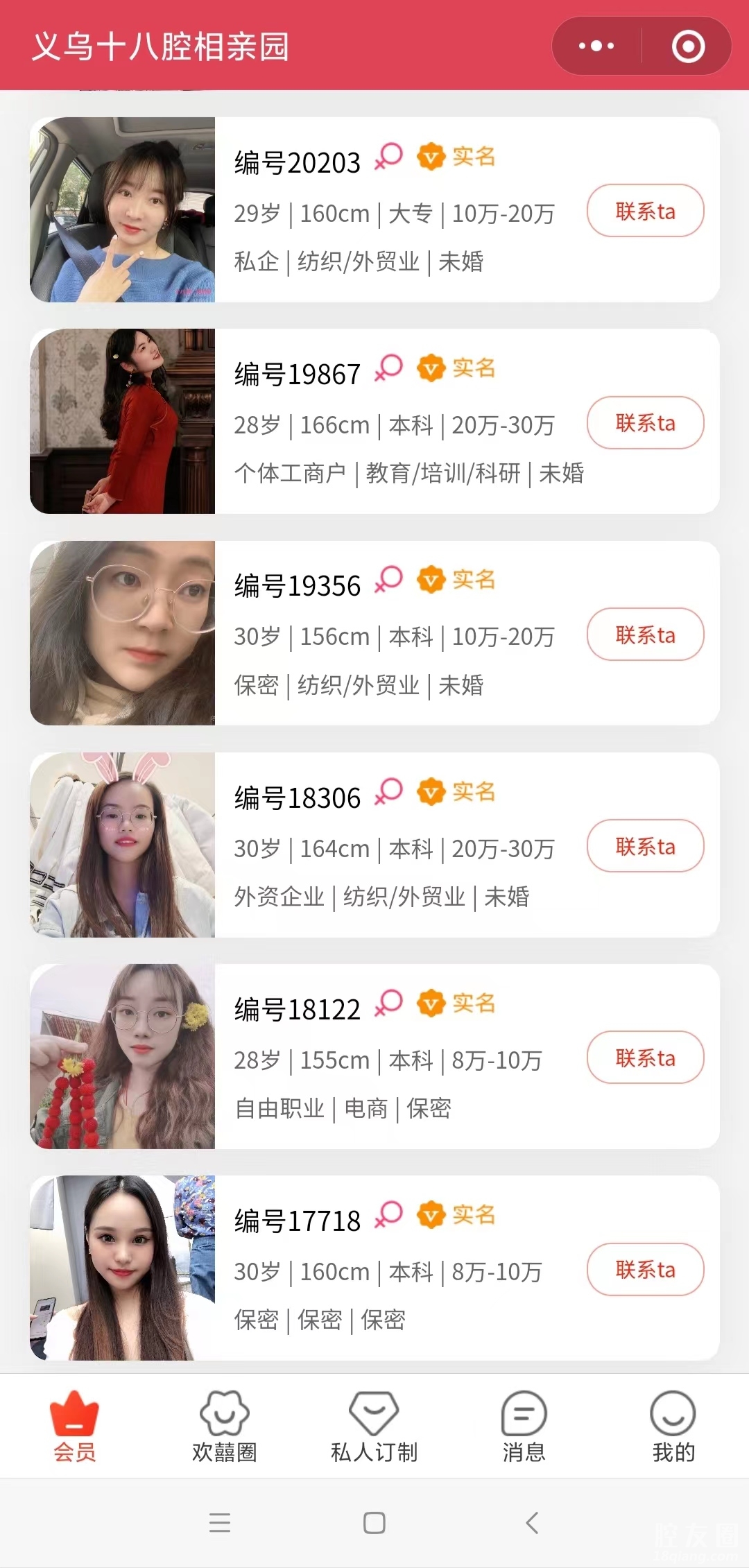View profile photo of member 编号18306
This screenshot has width=749, height=1568.
point(123,845)
